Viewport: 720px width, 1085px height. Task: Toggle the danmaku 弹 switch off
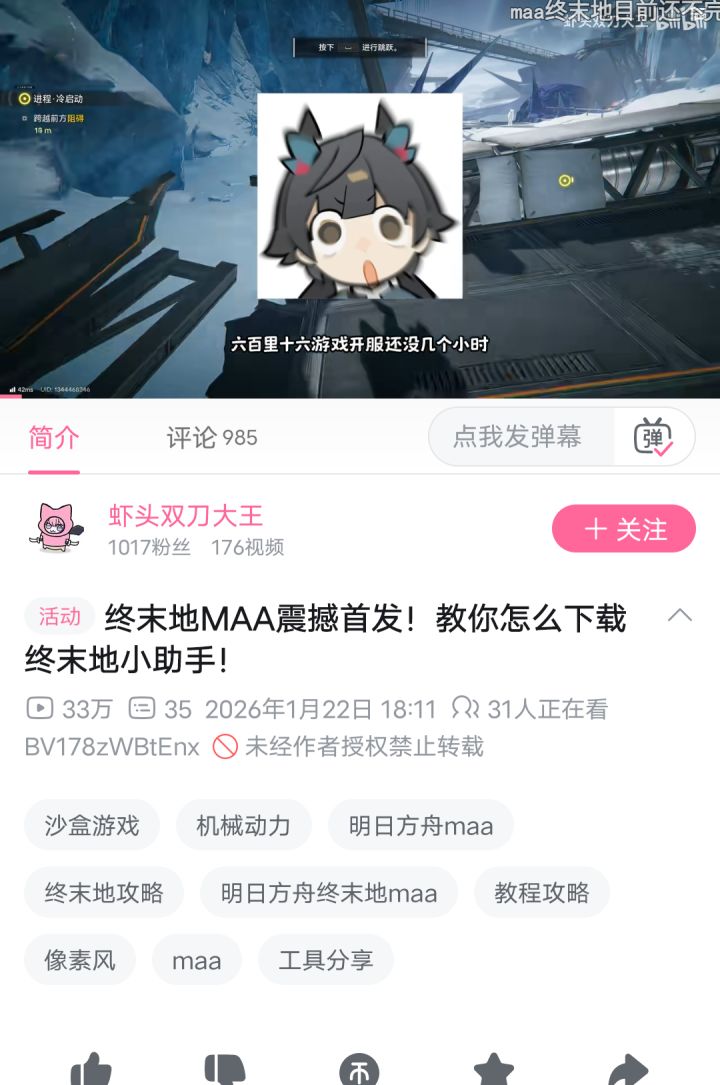coord(654,437)
